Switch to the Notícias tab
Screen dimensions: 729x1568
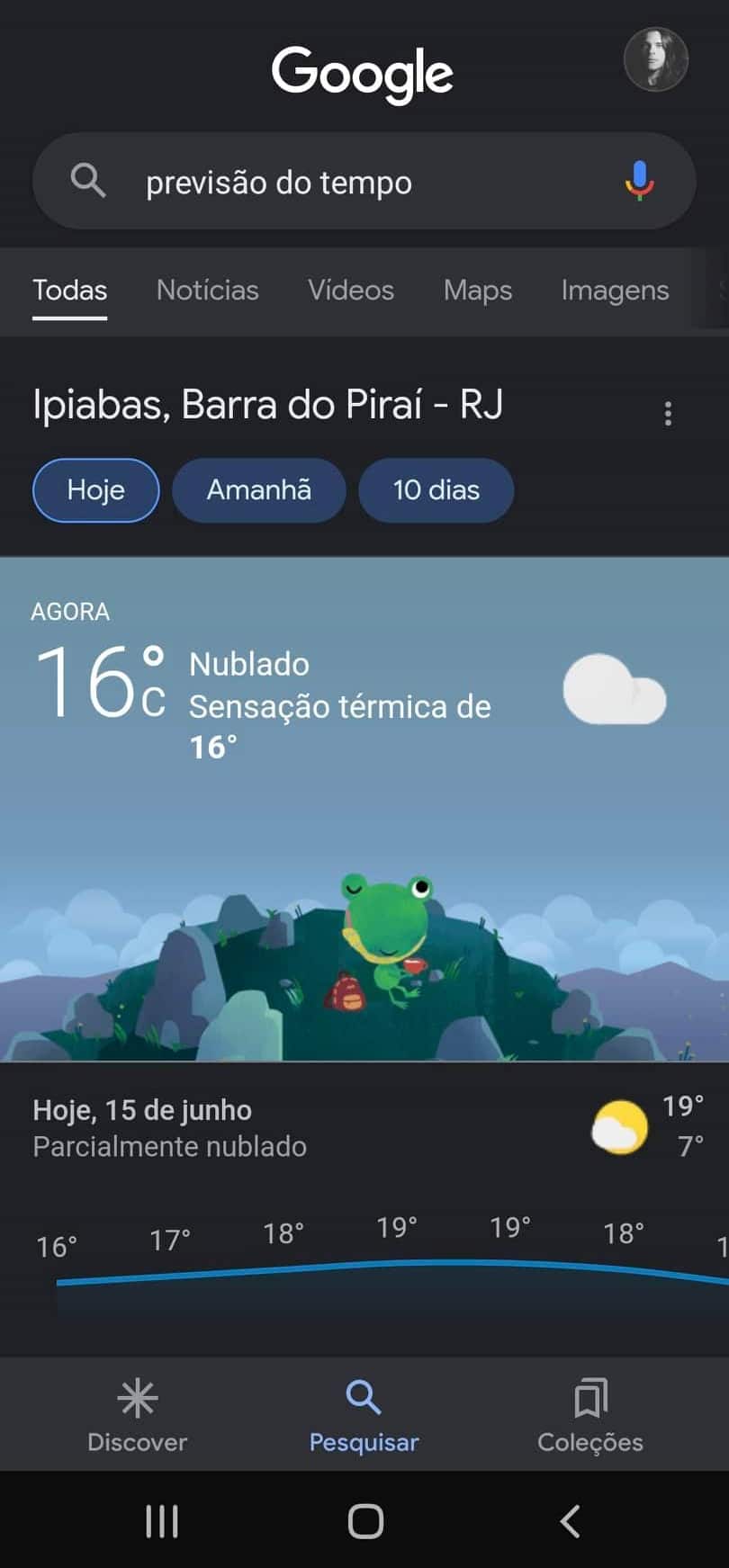[x=207, y=290]
